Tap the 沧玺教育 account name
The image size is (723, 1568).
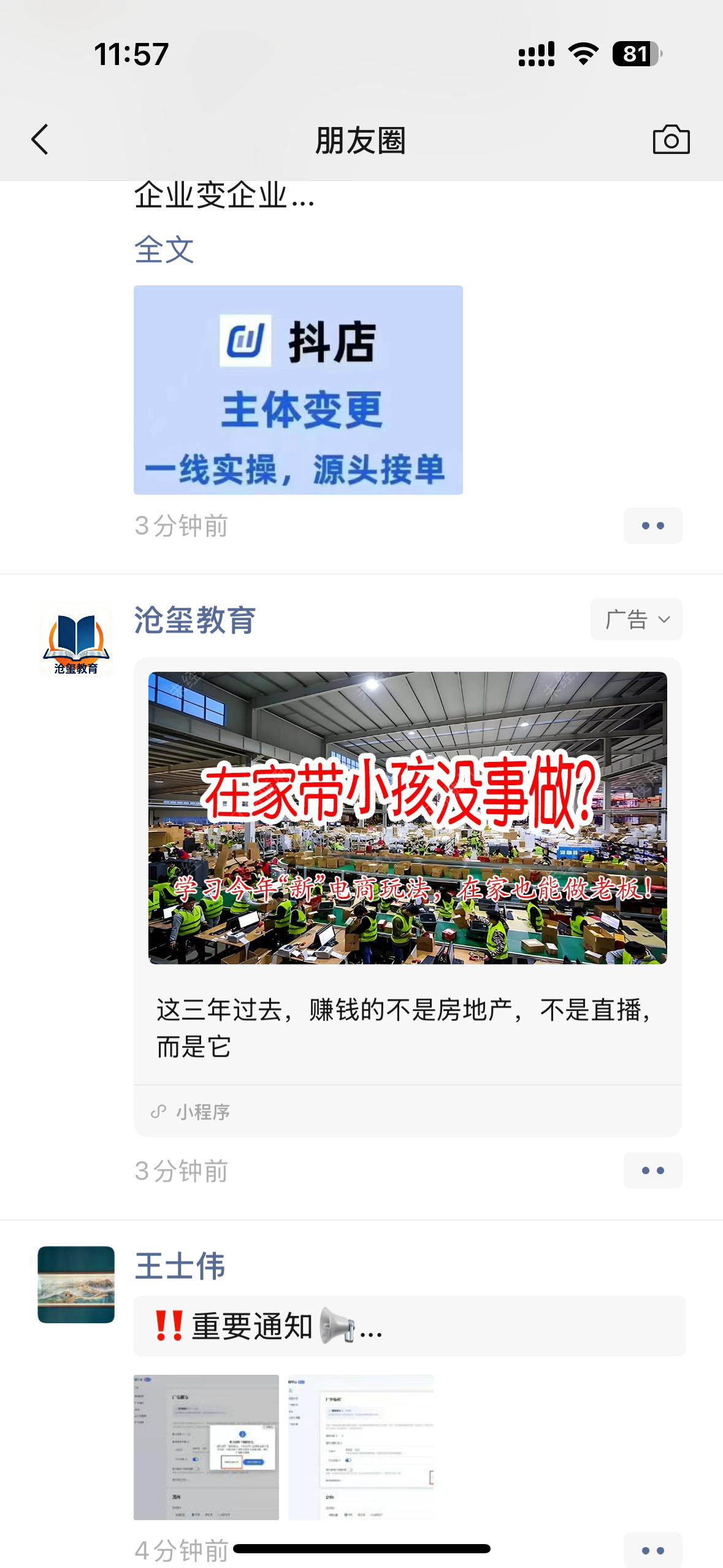(x=195, y=620)
